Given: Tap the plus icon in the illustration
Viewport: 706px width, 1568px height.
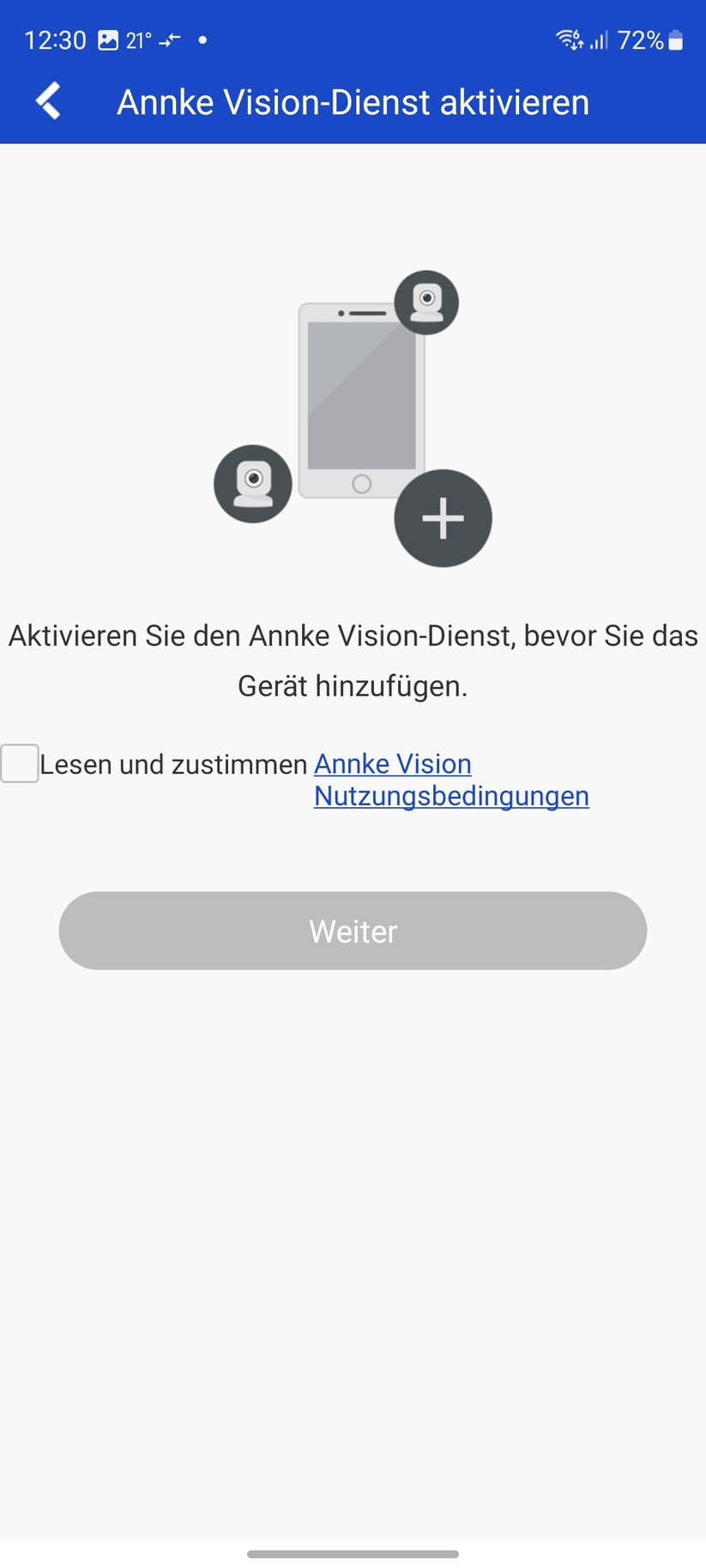Looking at the screenshot, I should click(x=442, y=517).
